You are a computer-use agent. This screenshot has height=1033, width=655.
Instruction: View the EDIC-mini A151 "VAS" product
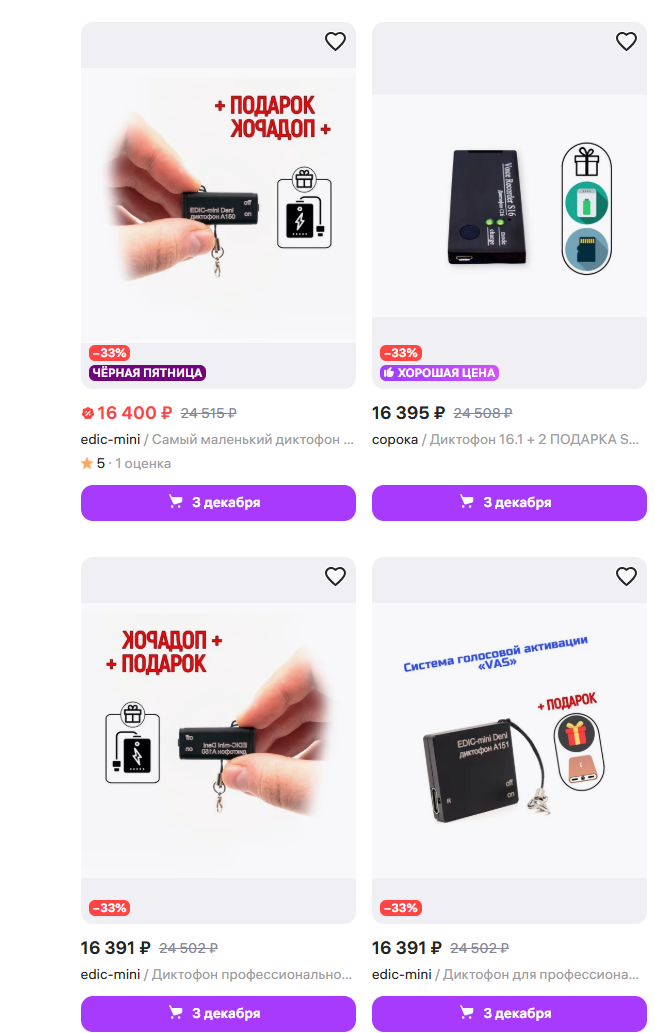pyautogui.click(x=509, y=740)
